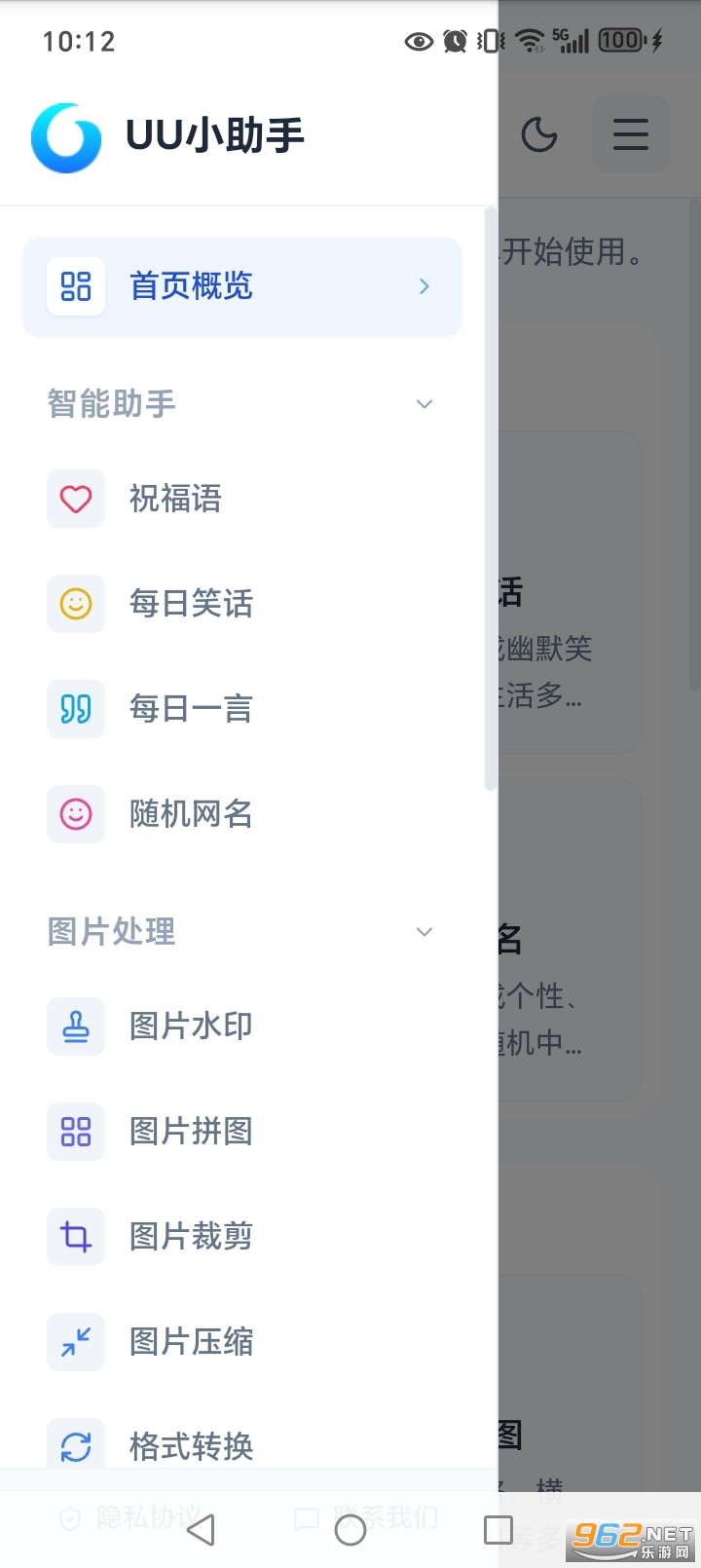
Task: Click the 每日笑话 smiley icon
Action: [75, 604]
